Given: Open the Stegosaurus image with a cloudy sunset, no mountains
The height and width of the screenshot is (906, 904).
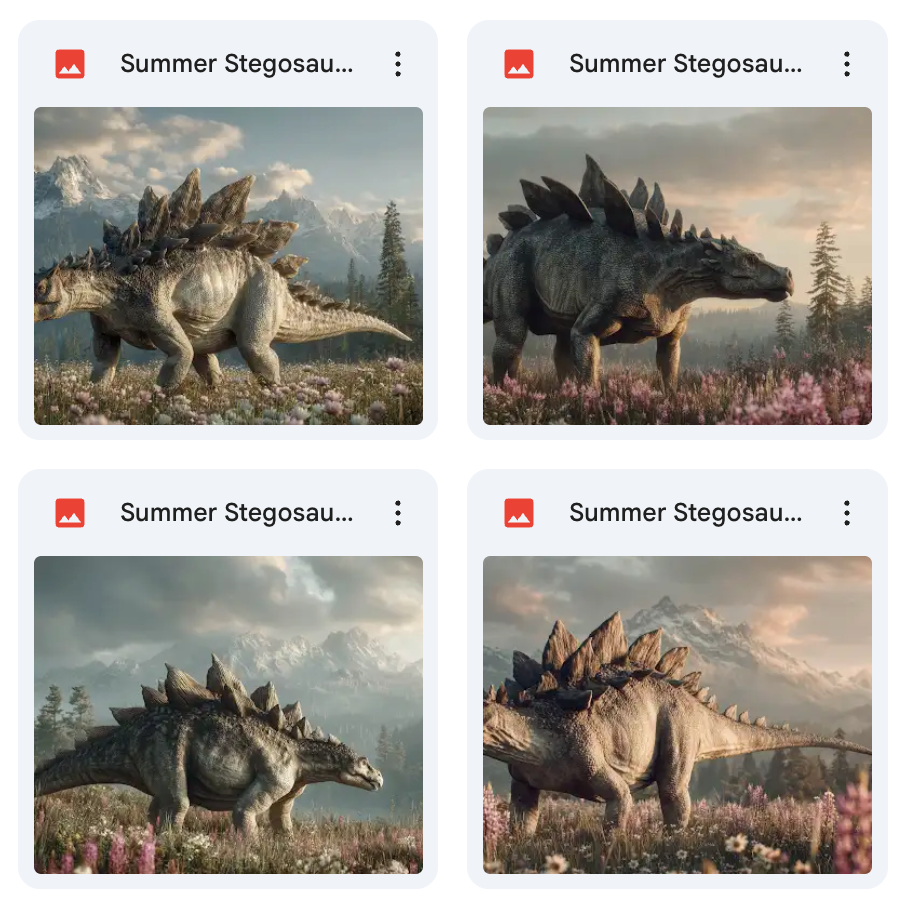Looking at the screenshot, I should [677, 265].
